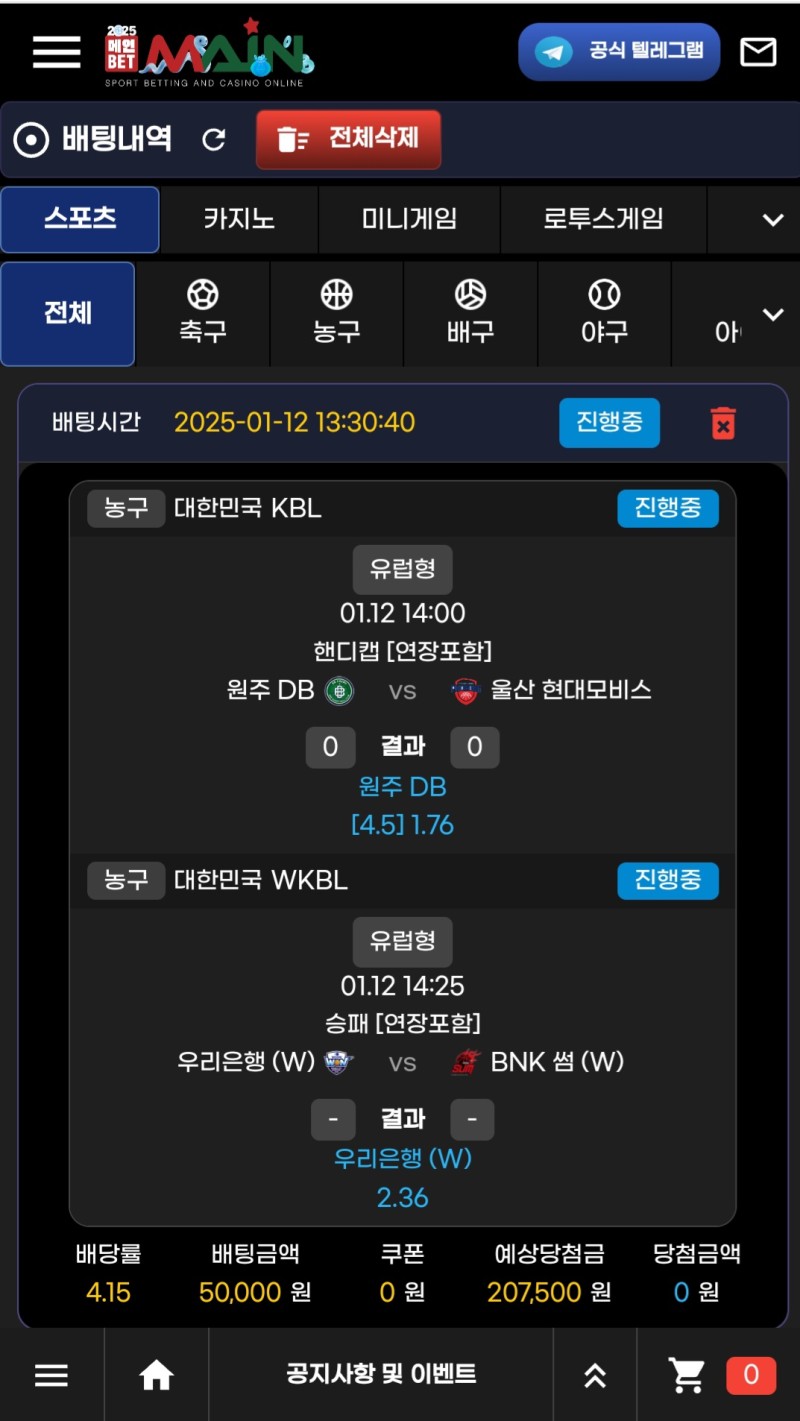Open the mail inbox icon
The width and height of the screenshot is (800, 1421).
758,52
